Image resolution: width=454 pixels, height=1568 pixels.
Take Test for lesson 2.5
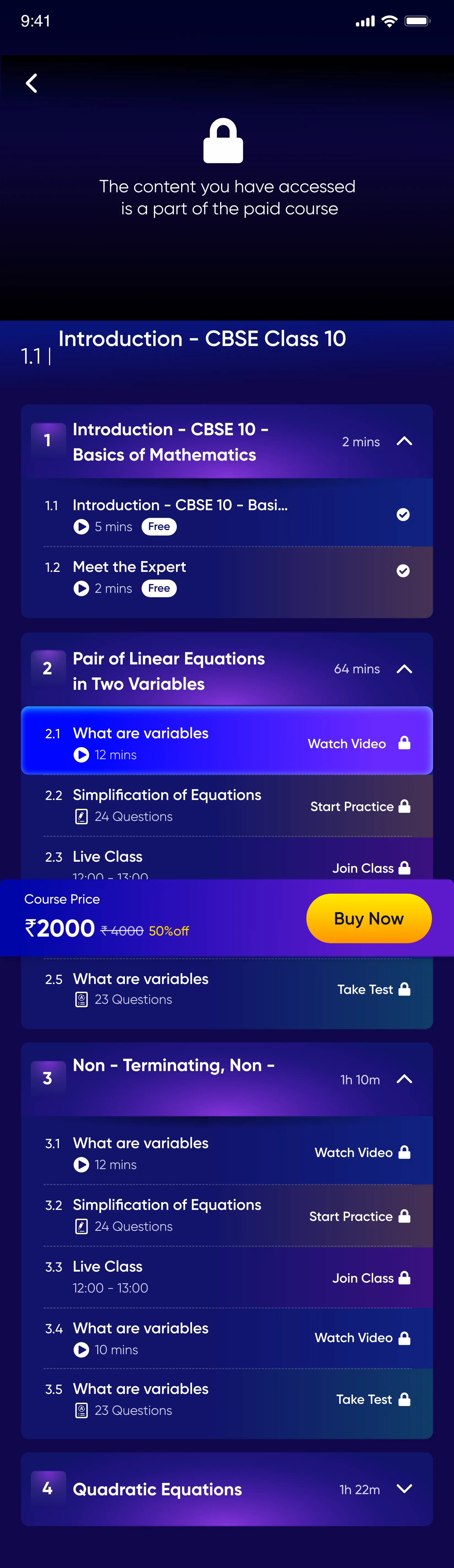tap(373, 990)
